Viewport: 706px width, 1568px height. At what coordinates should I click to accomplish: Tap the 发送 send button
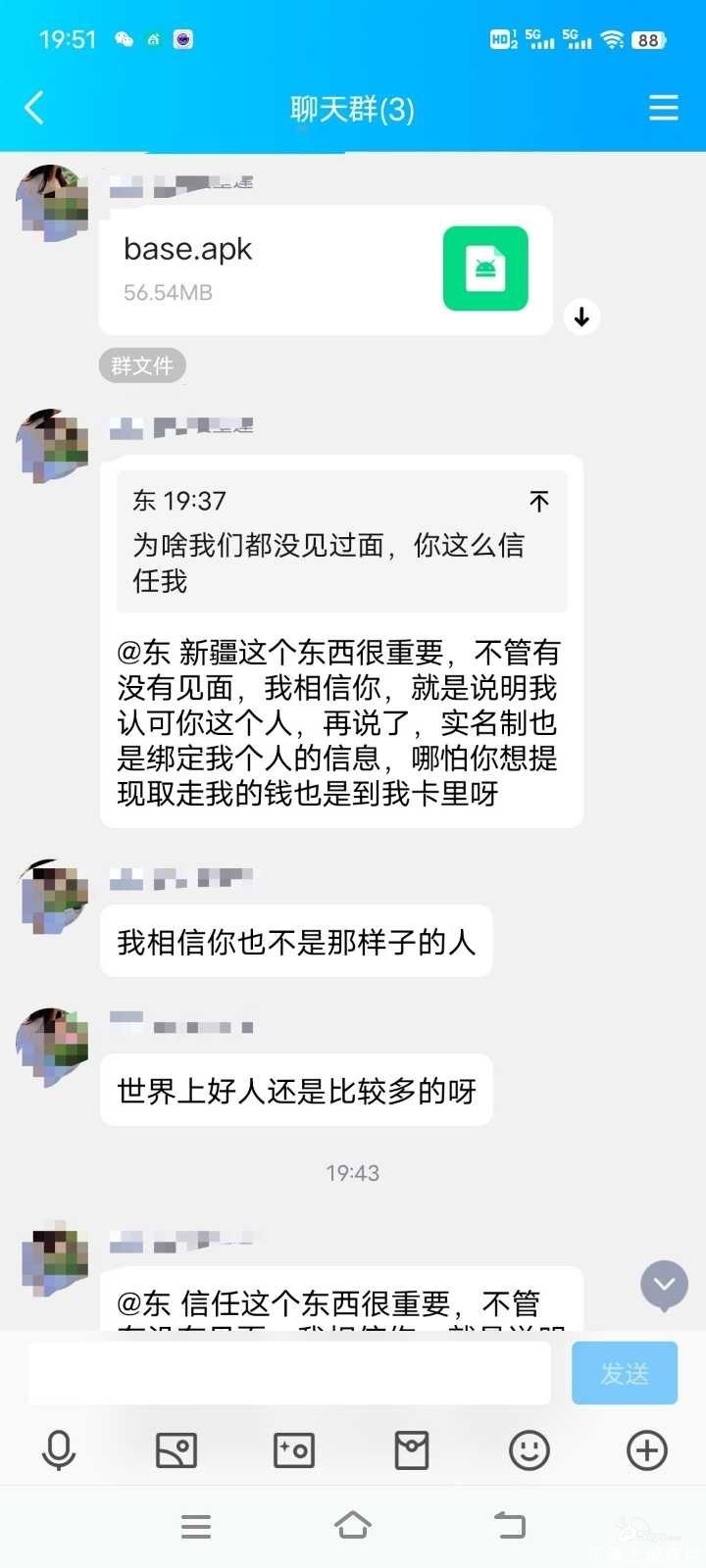[625, 1373]
